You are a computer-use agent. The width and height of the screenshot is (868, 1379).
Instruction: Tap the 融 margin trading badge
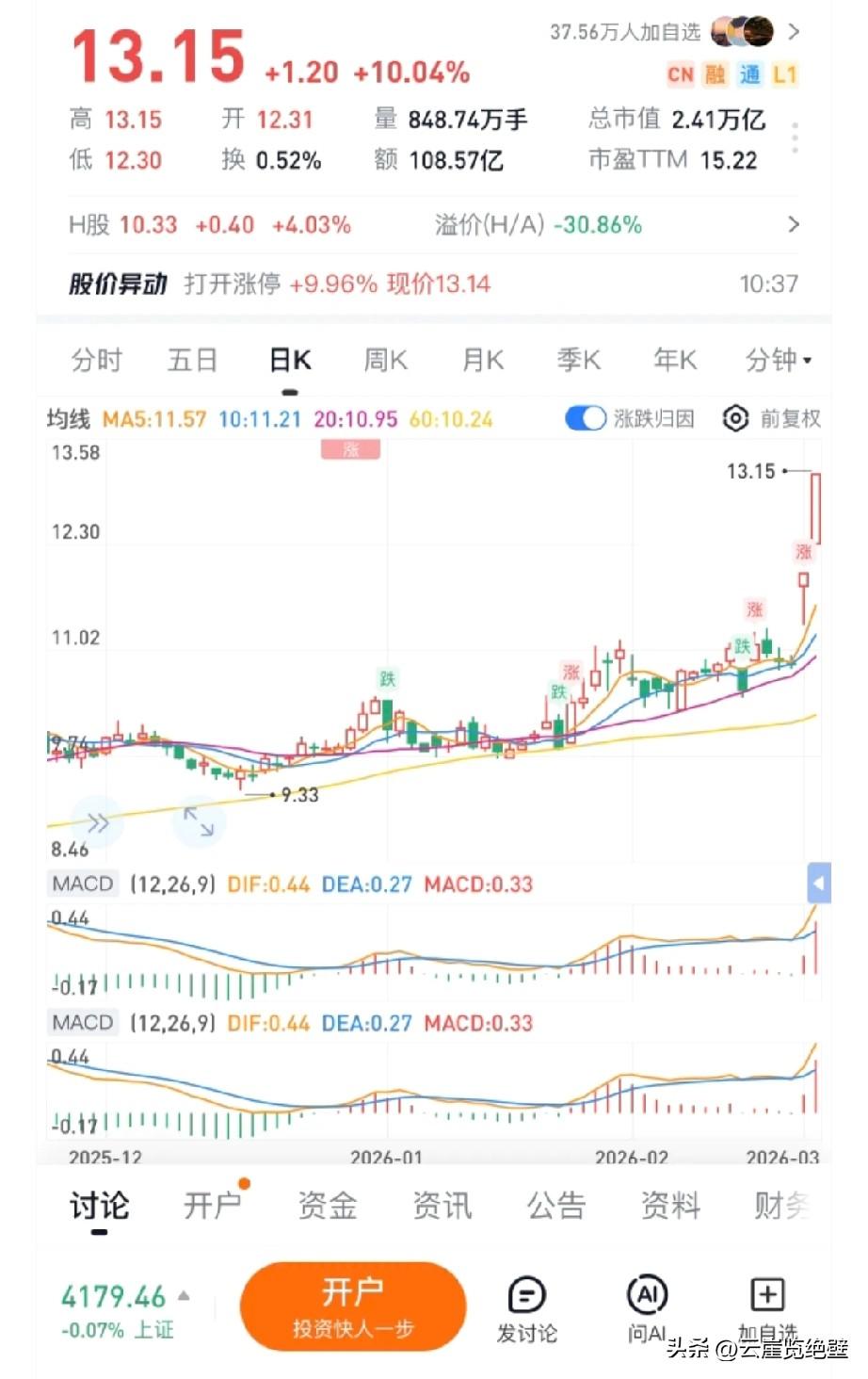(714, 74)
